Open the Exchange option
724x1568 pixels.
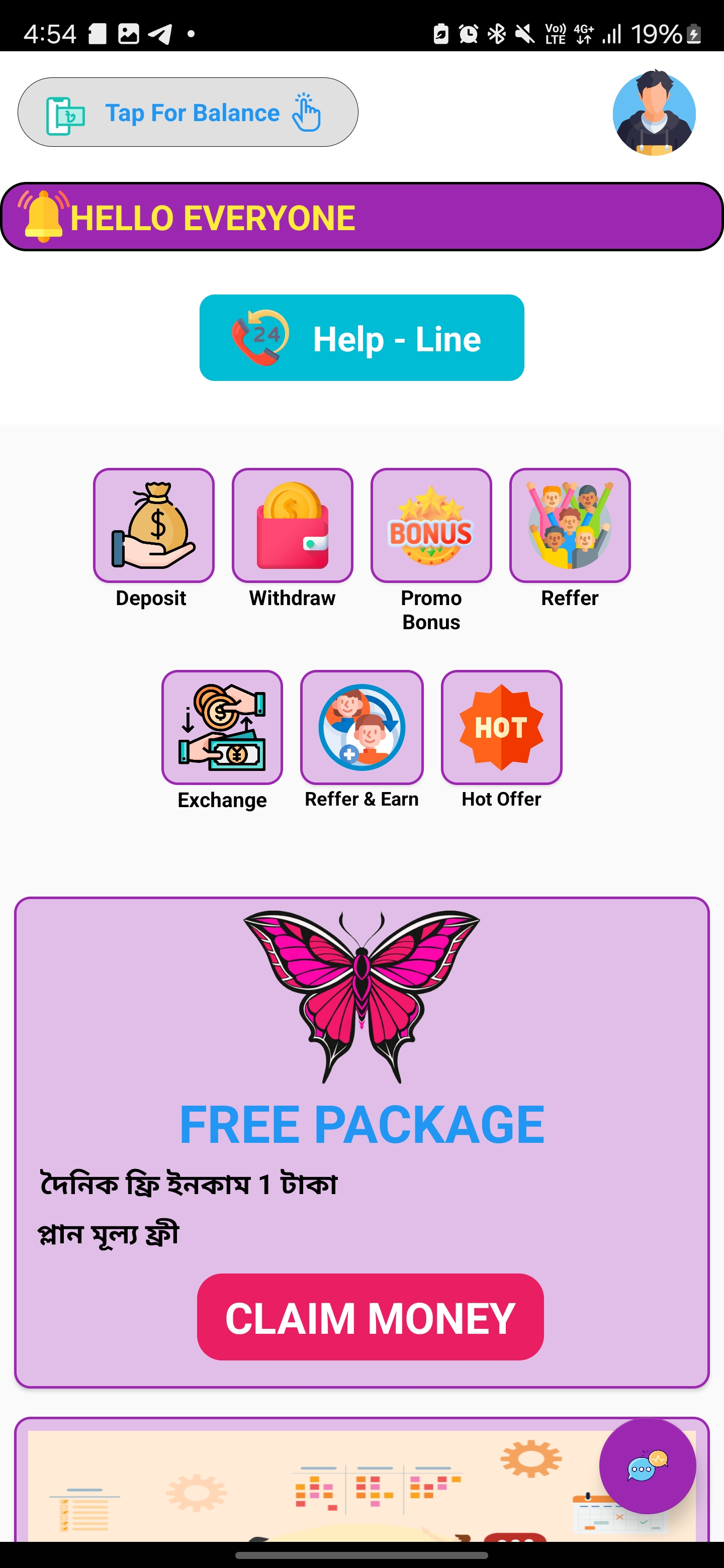click(x=222, y=727)
